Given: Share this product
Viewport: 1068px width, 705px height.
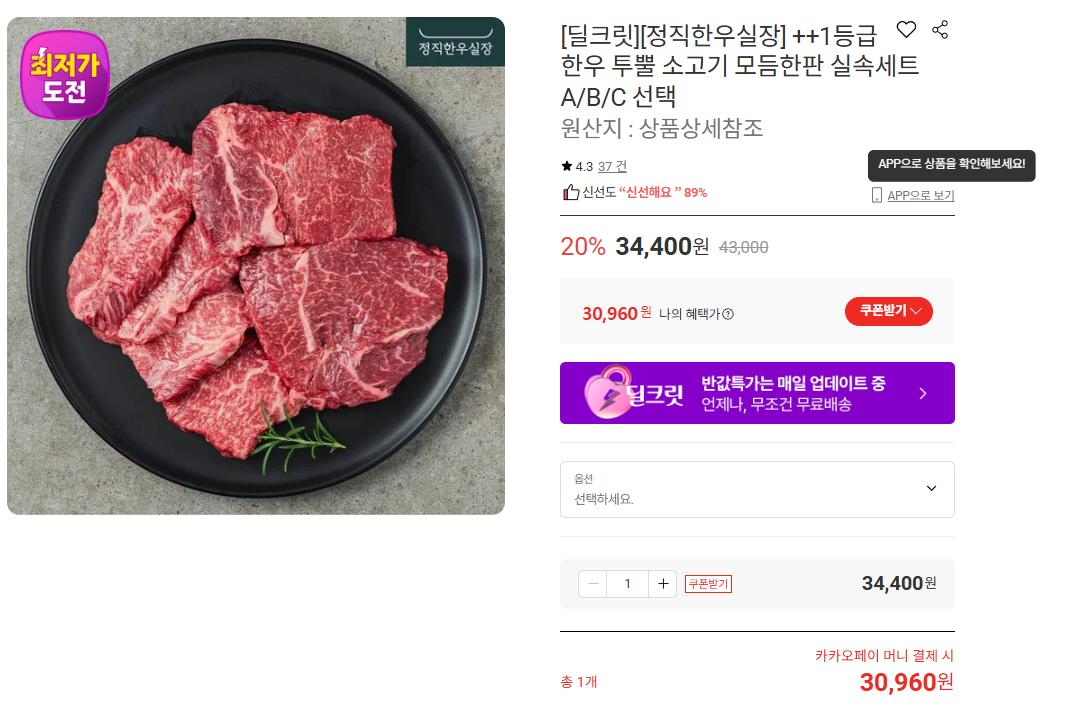Looking at the screenshot, I should click(x=940, y=30).
